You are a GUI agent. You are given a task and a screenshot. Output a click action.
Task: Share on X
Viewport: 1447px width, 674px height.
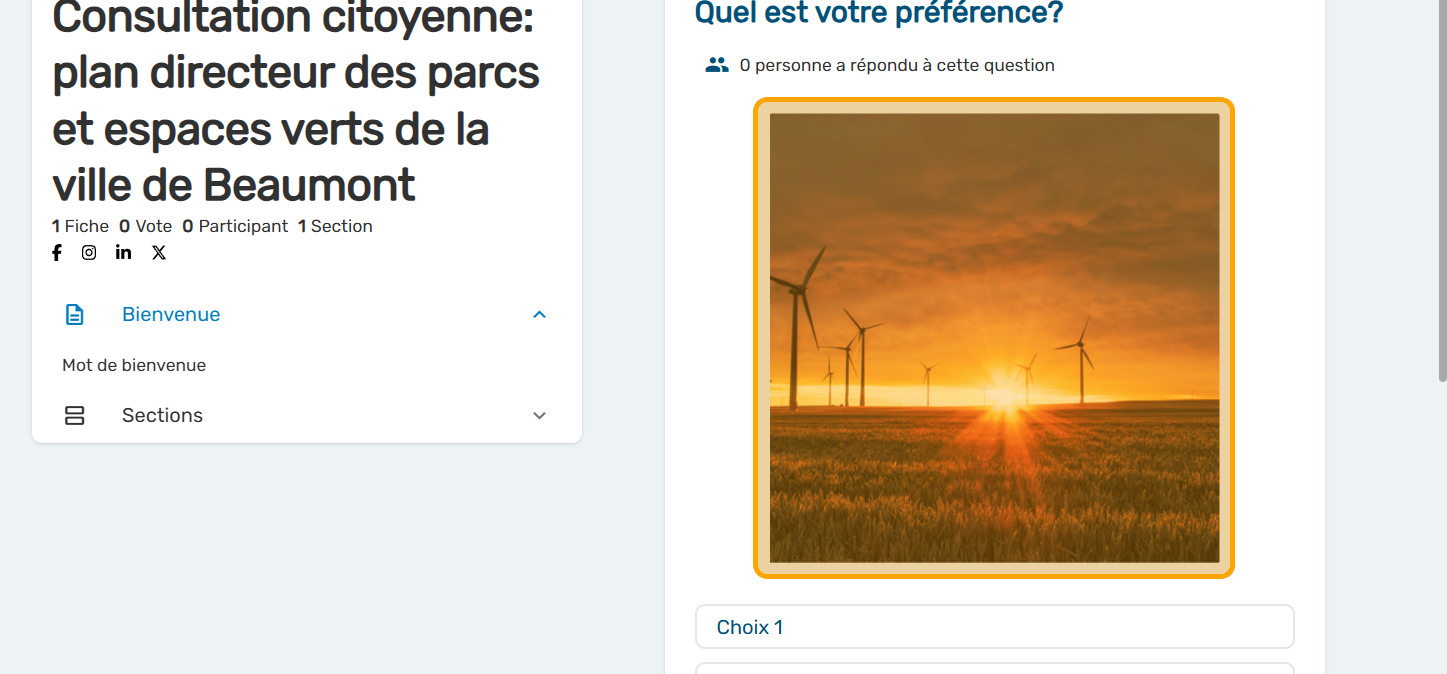pyautogui.click(x=159, y=253)
